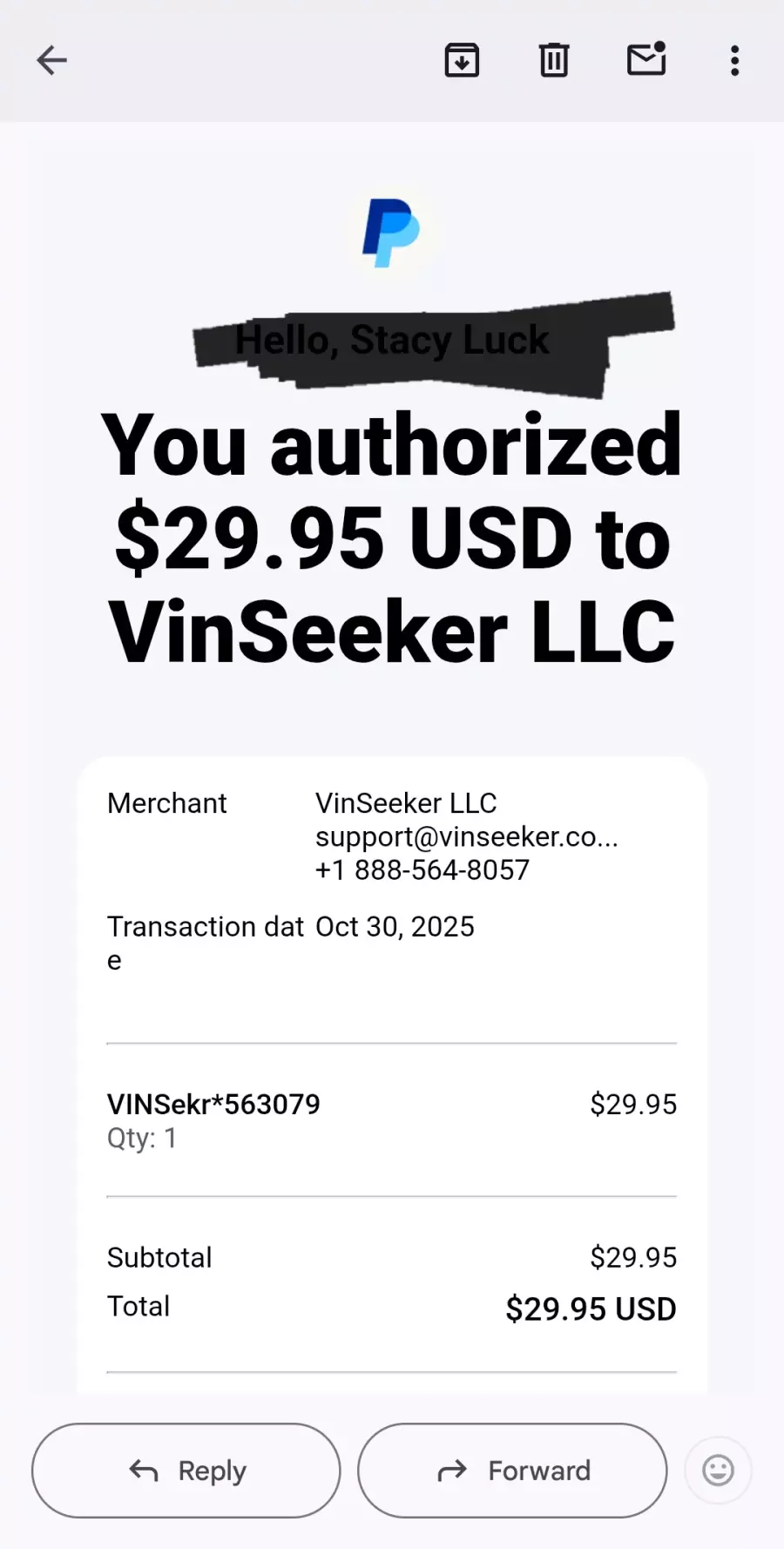The image size is (784, 1549).
Task: Archive this email
Action: tap(462, 60)
